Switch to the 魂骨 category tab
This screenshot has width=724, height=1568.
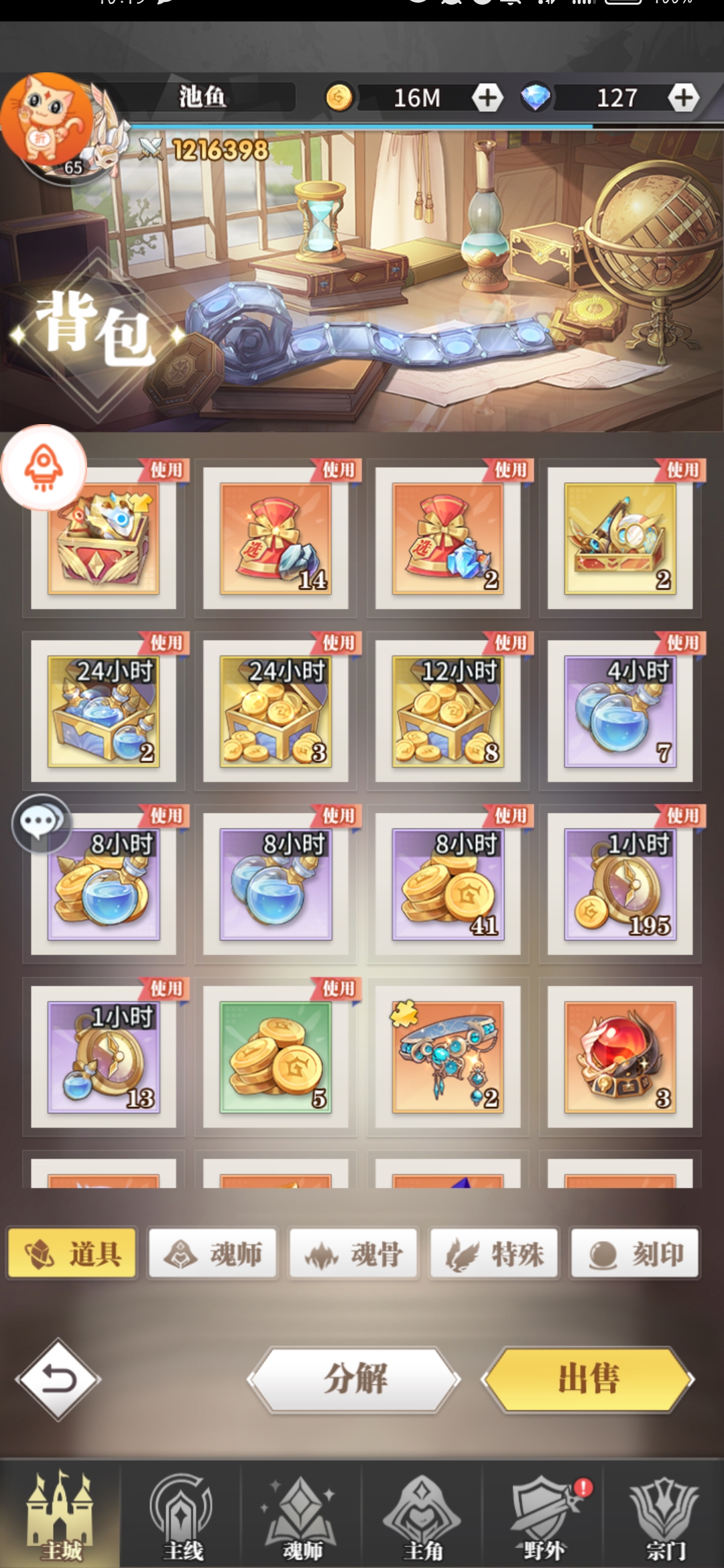[x=353, y=1253]
